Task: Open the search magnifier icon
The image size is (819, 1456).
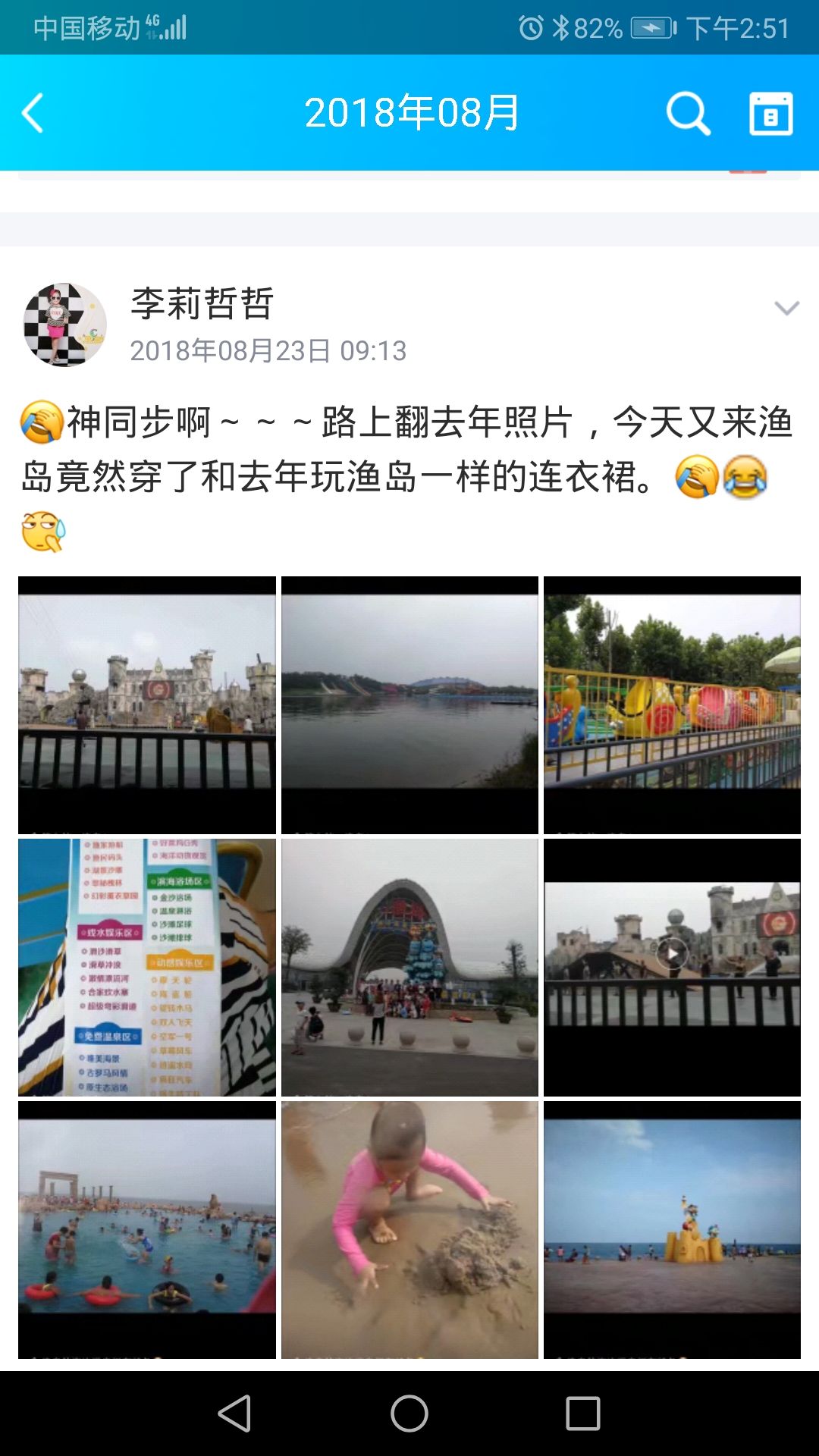Action: tap(688, 114)
